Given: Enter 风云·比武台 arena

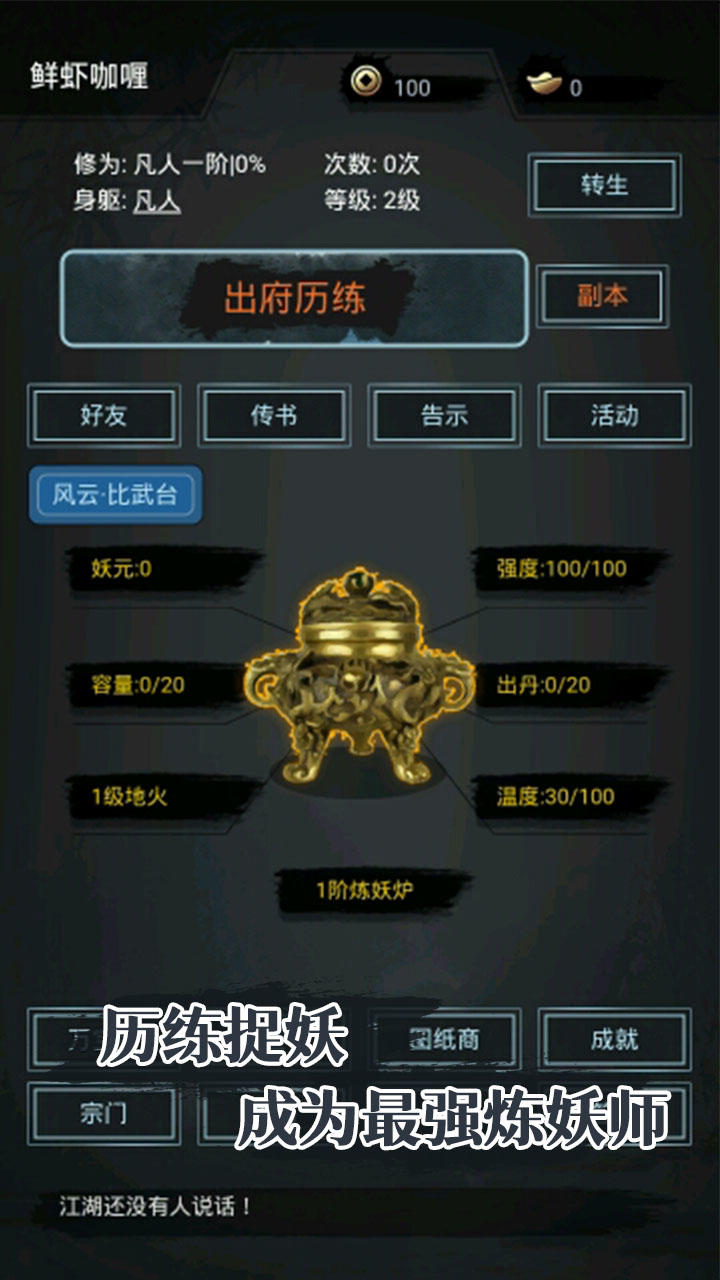Looking at the screenshot, I should (x=115, y=495).
